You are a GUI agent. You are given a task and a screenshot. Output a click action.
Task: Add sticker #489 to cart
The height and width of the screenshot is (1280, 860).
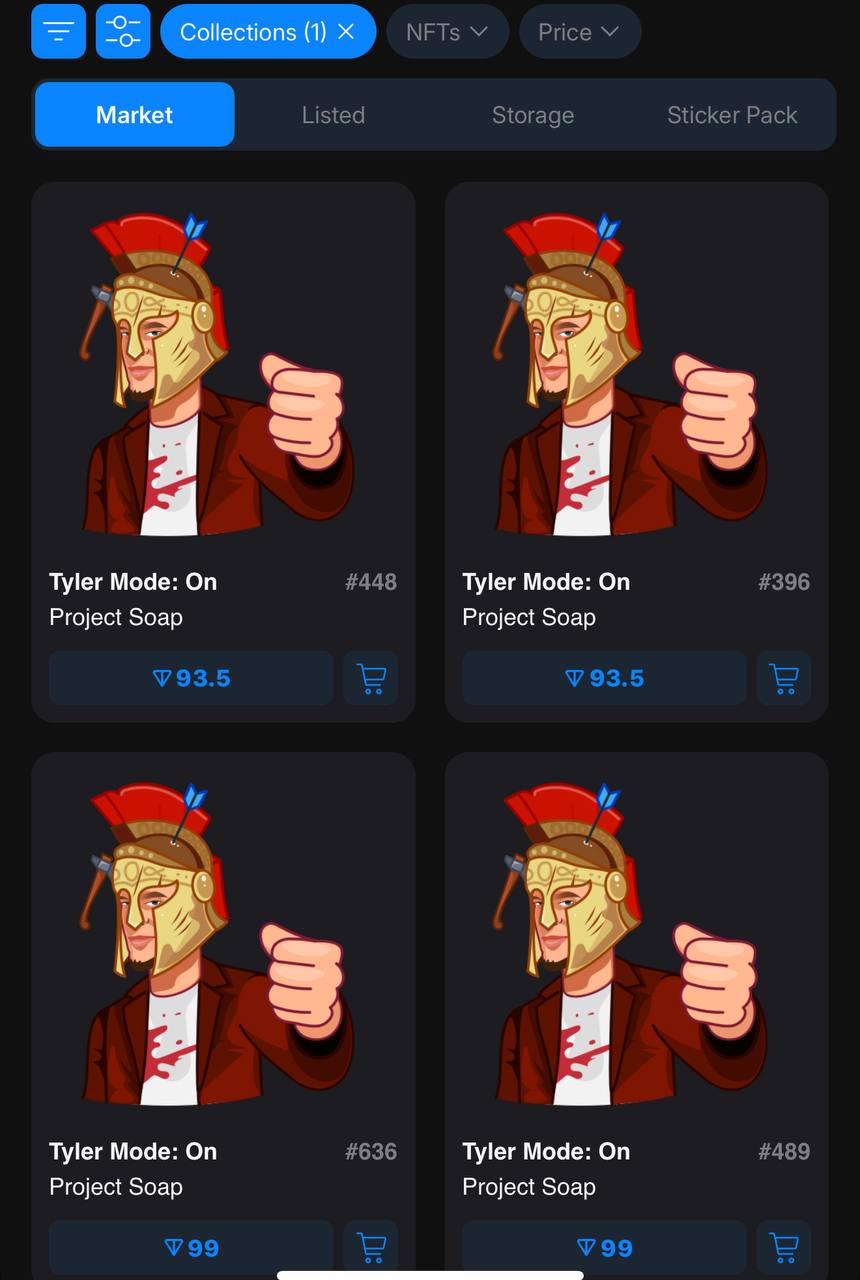(784, 1247)
